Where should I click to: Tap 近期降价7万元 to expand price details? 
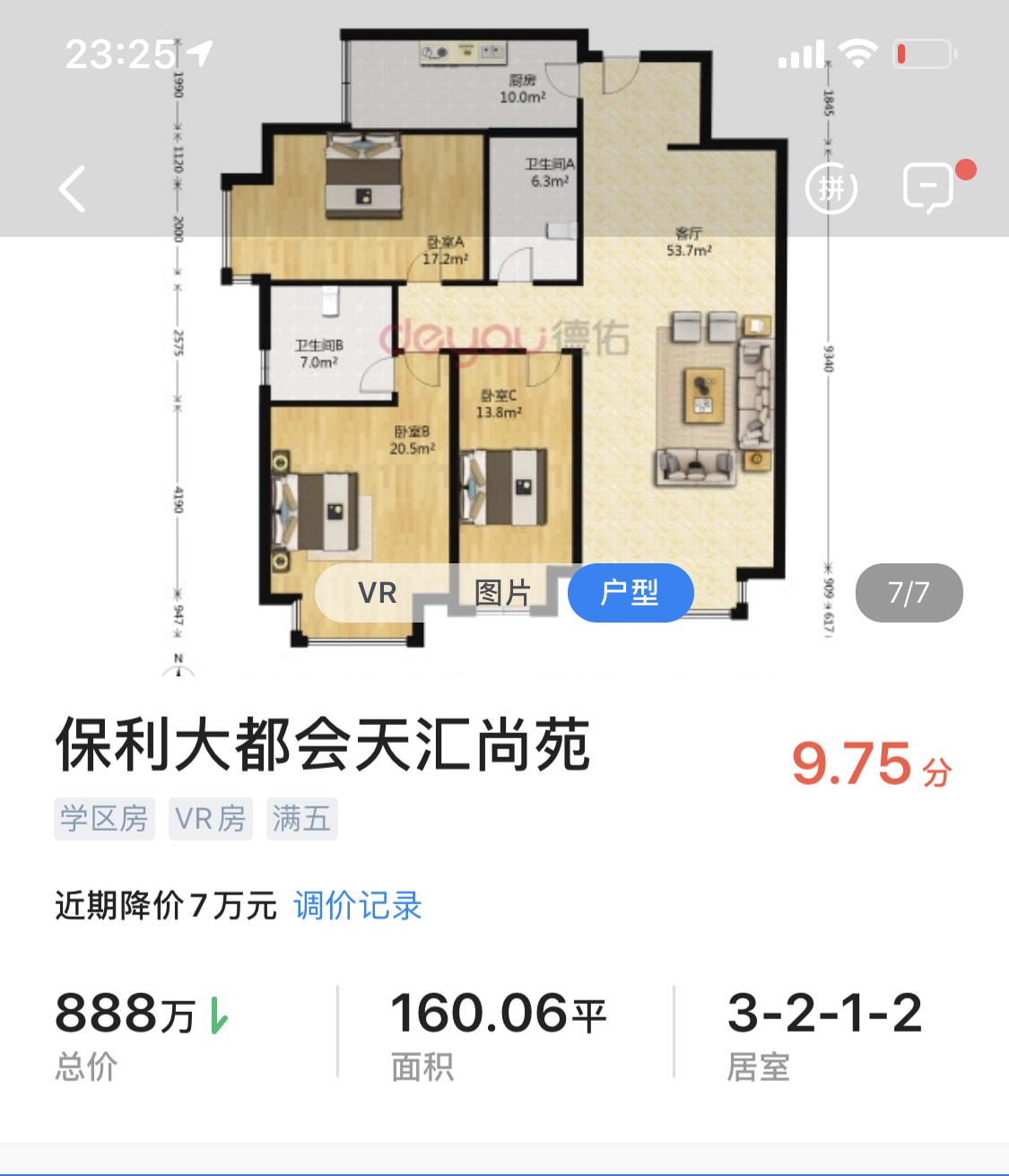(x=164, y=907)
